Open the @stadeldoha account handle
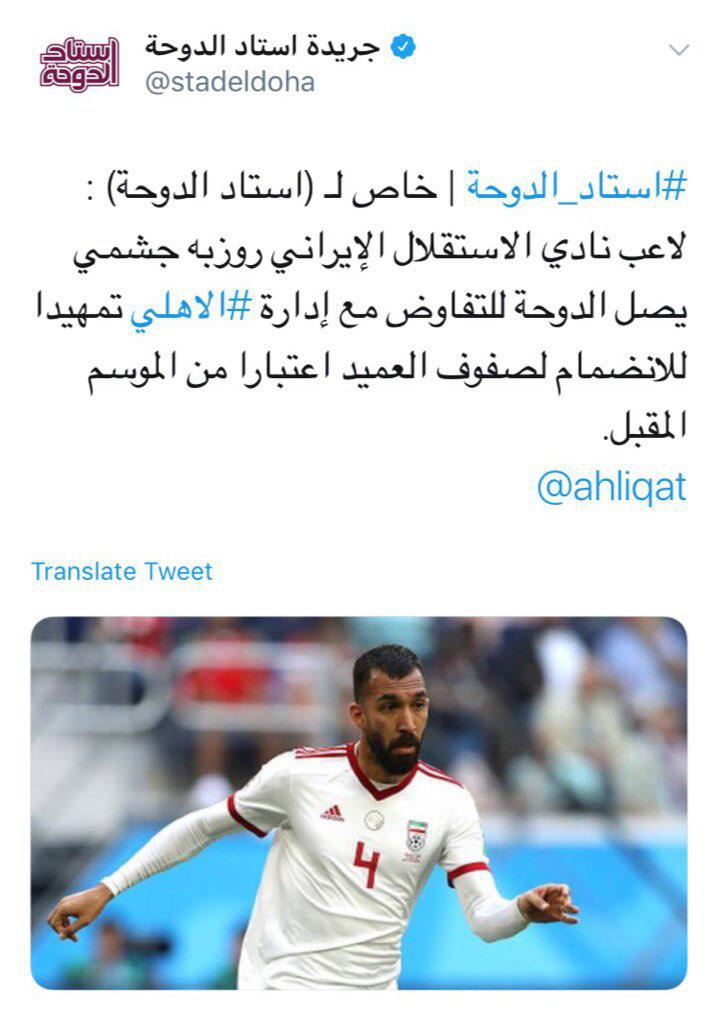This screenshot has width=718, height=1017. [230, 82]
